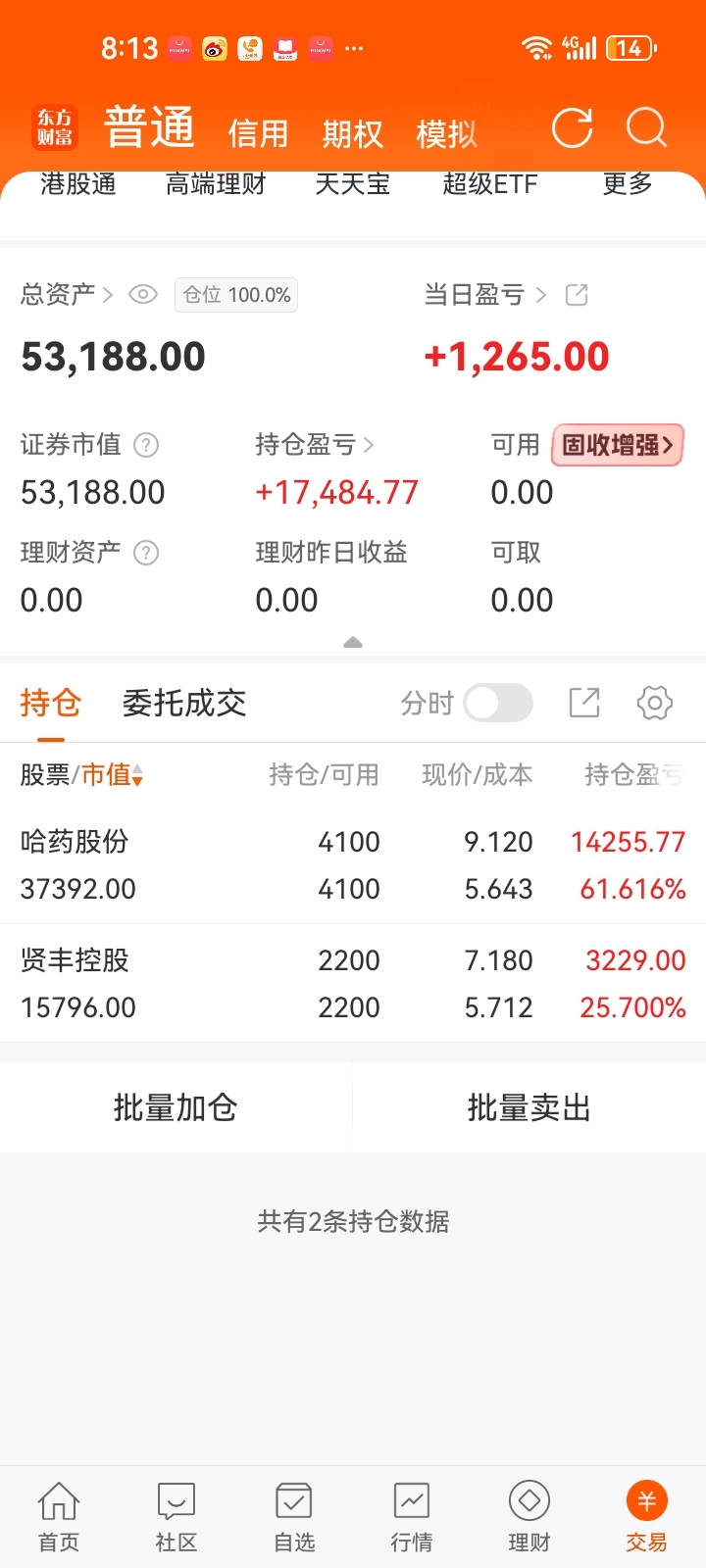Open the search icon
706x1568 pixels.
coord(646,128)
